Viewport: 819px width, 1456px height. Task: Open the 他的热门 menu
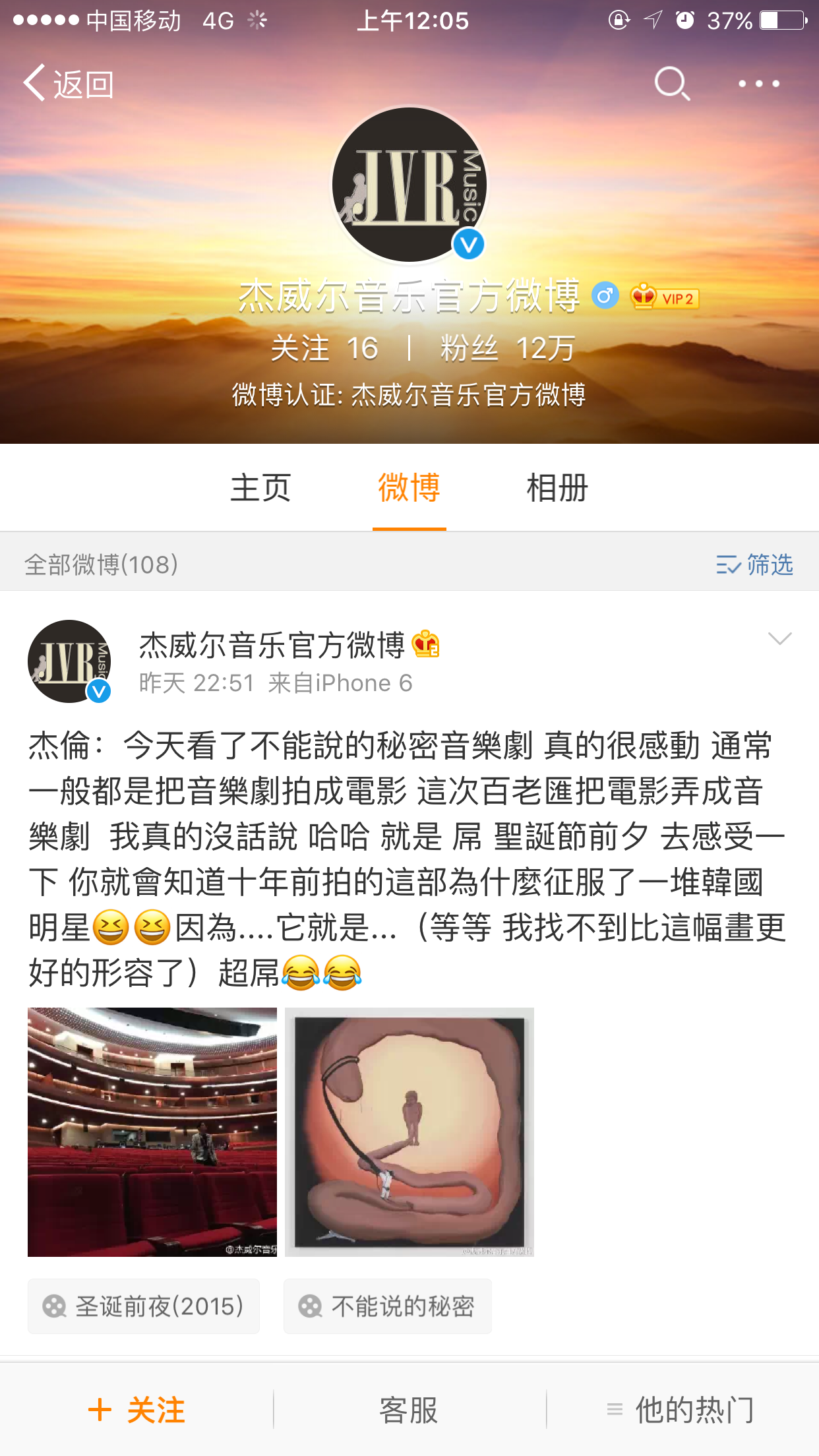pyautogui.click(x=682, y=1410)
